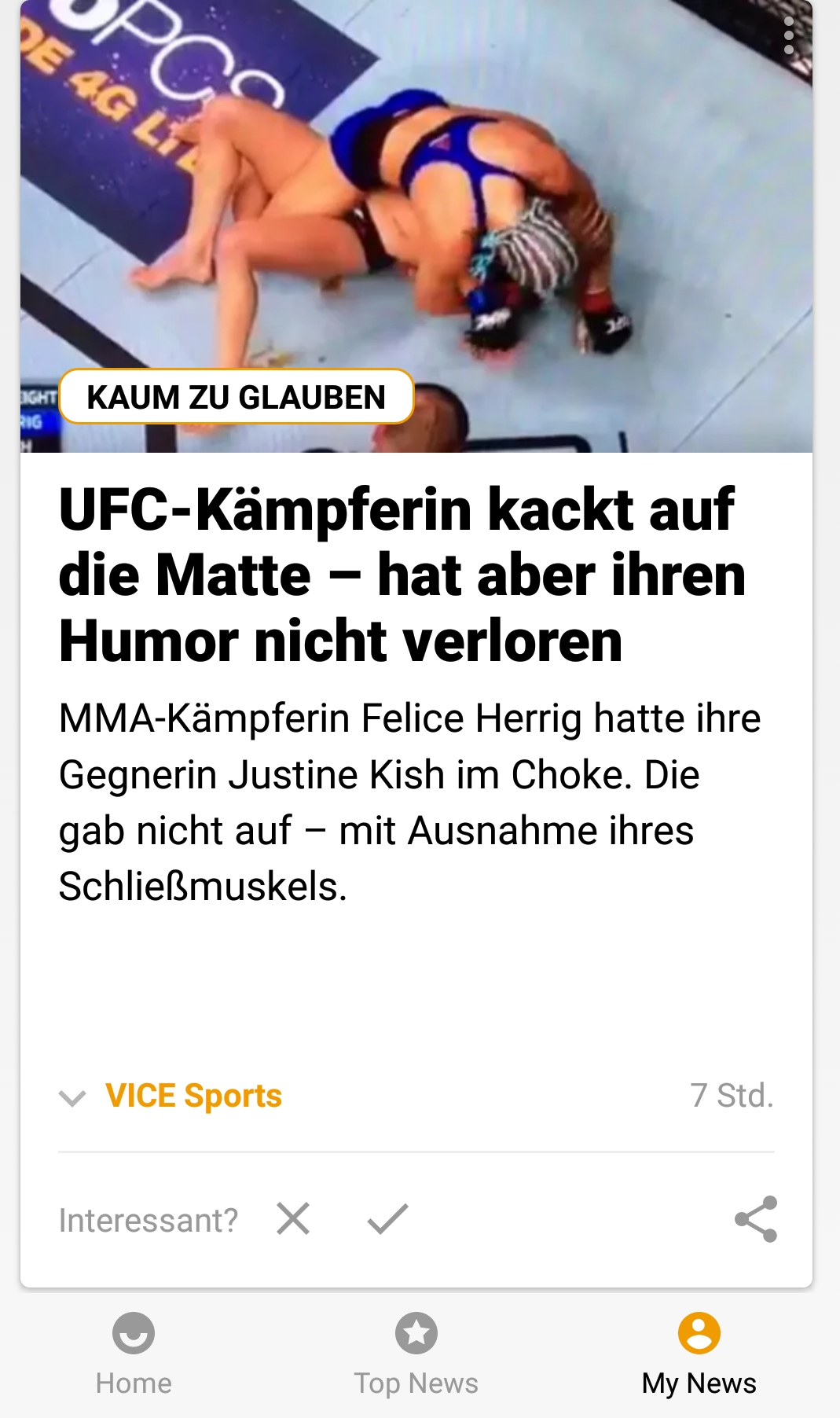
Task: Mark article as not interesting
Action: coord(293,1219)
